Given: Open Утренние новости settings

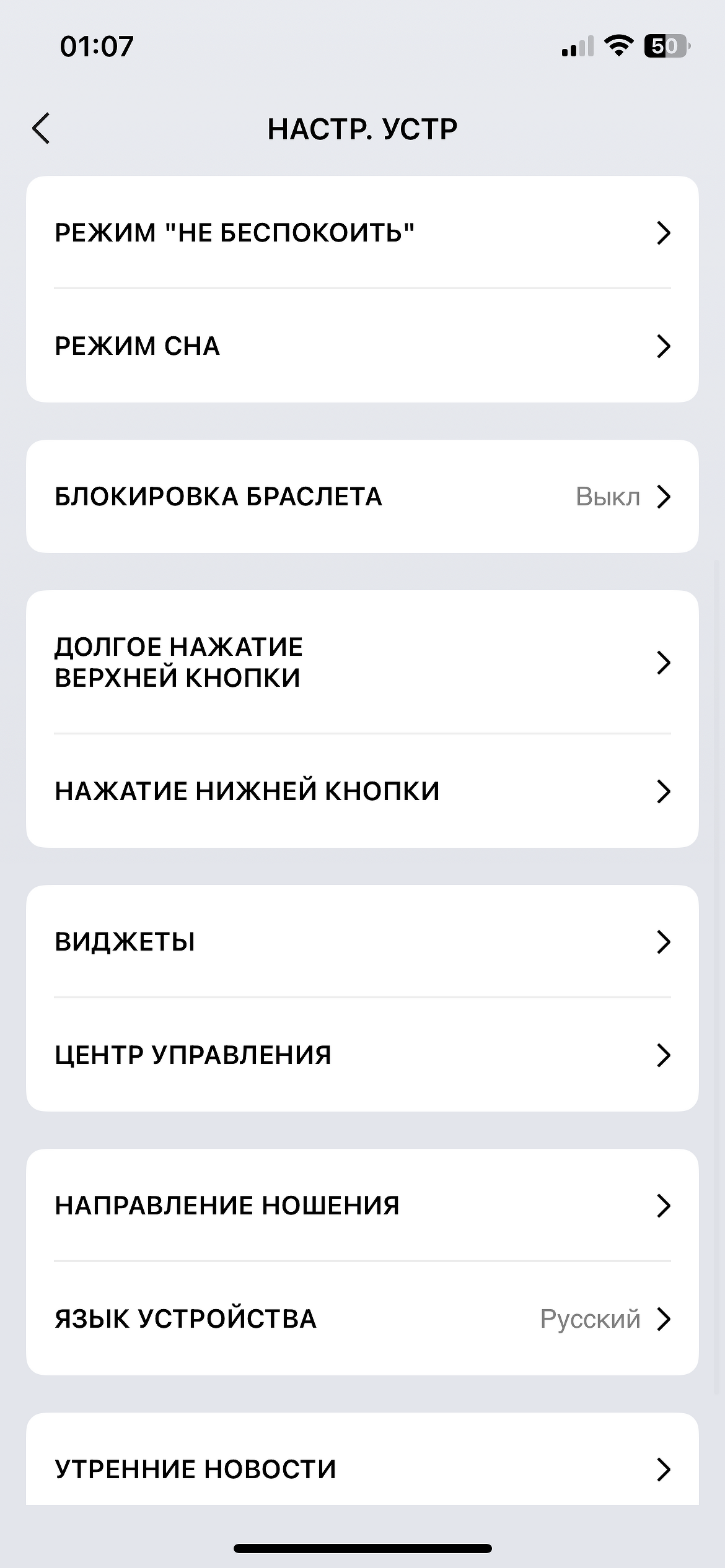Looking at the screenshot, I should (x=362, y=1469).
